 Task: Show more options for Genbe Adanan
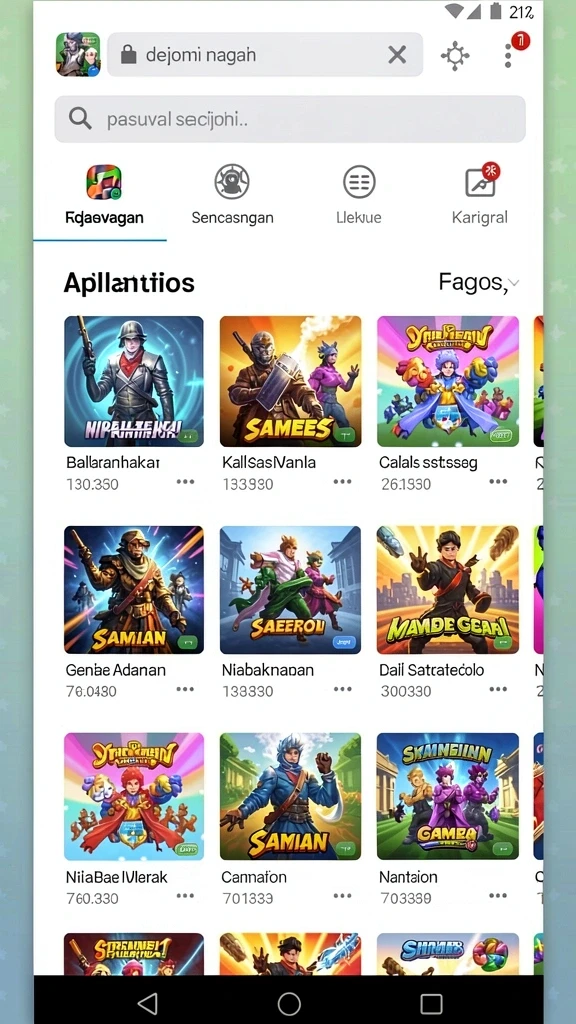(185, 689)
